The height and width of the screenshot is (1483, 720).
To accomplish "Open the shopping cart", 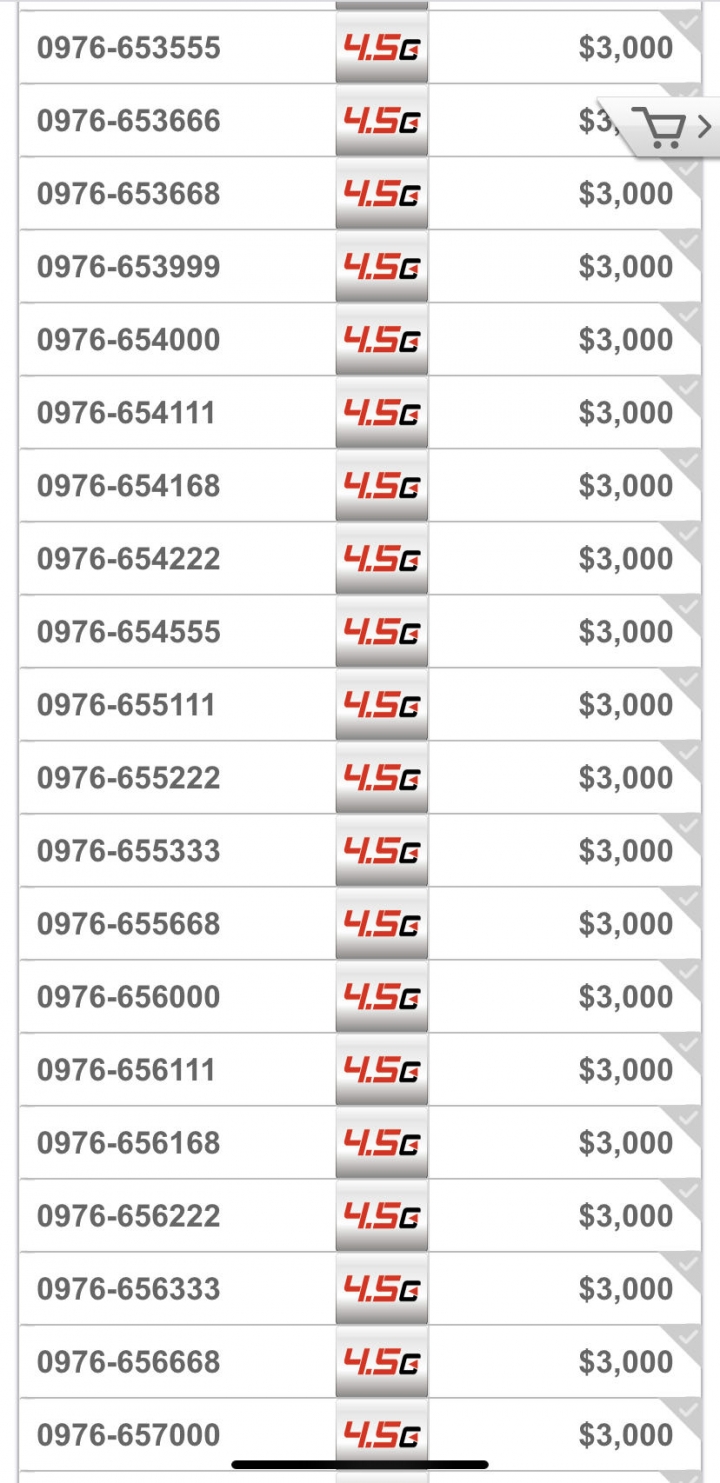I will [x=660, y=127].
